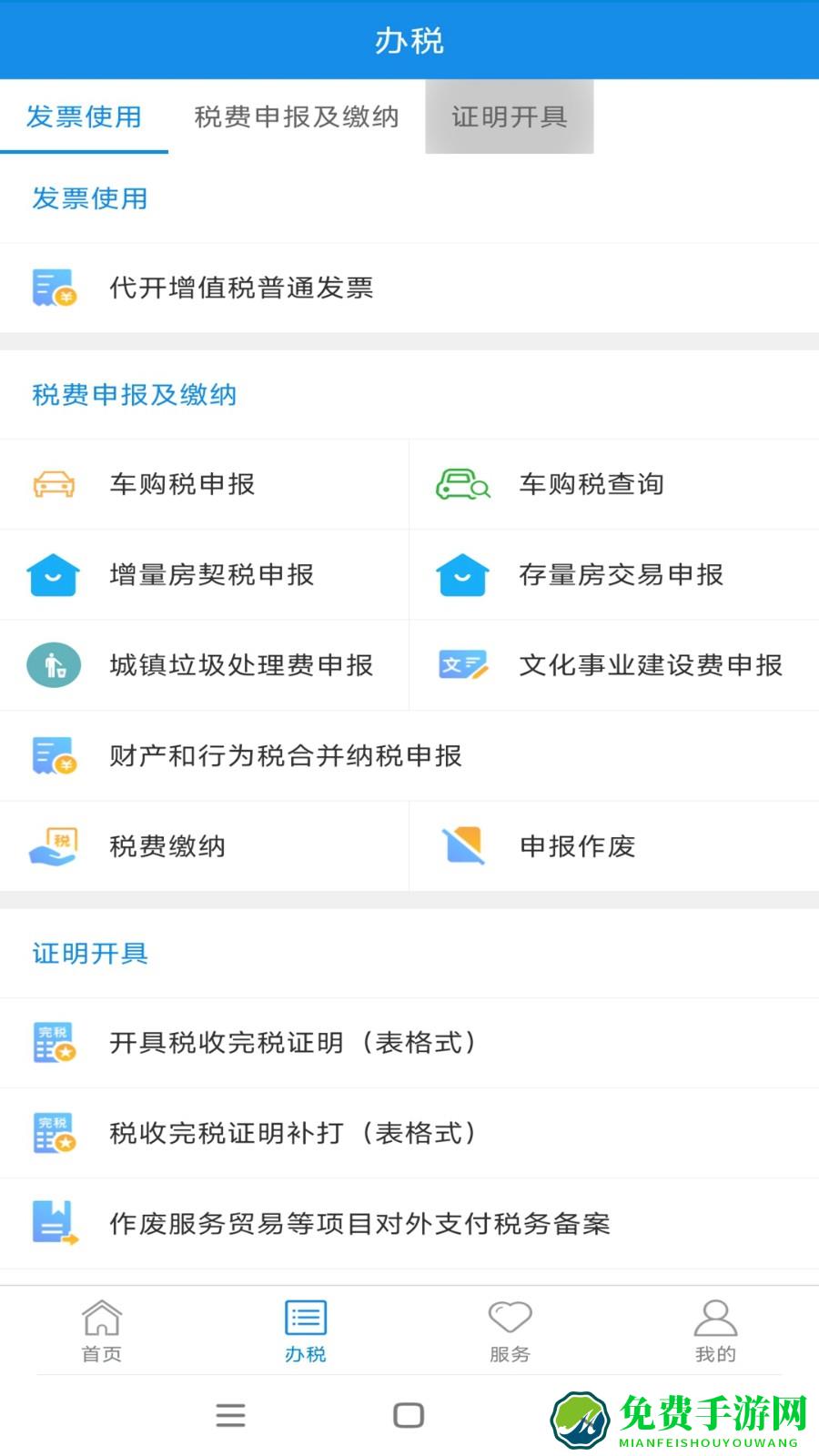819x1456 pixels.
Task: Select the trash-bin icon for 城镇垃圾处理费申报
Action: point(54,665)
